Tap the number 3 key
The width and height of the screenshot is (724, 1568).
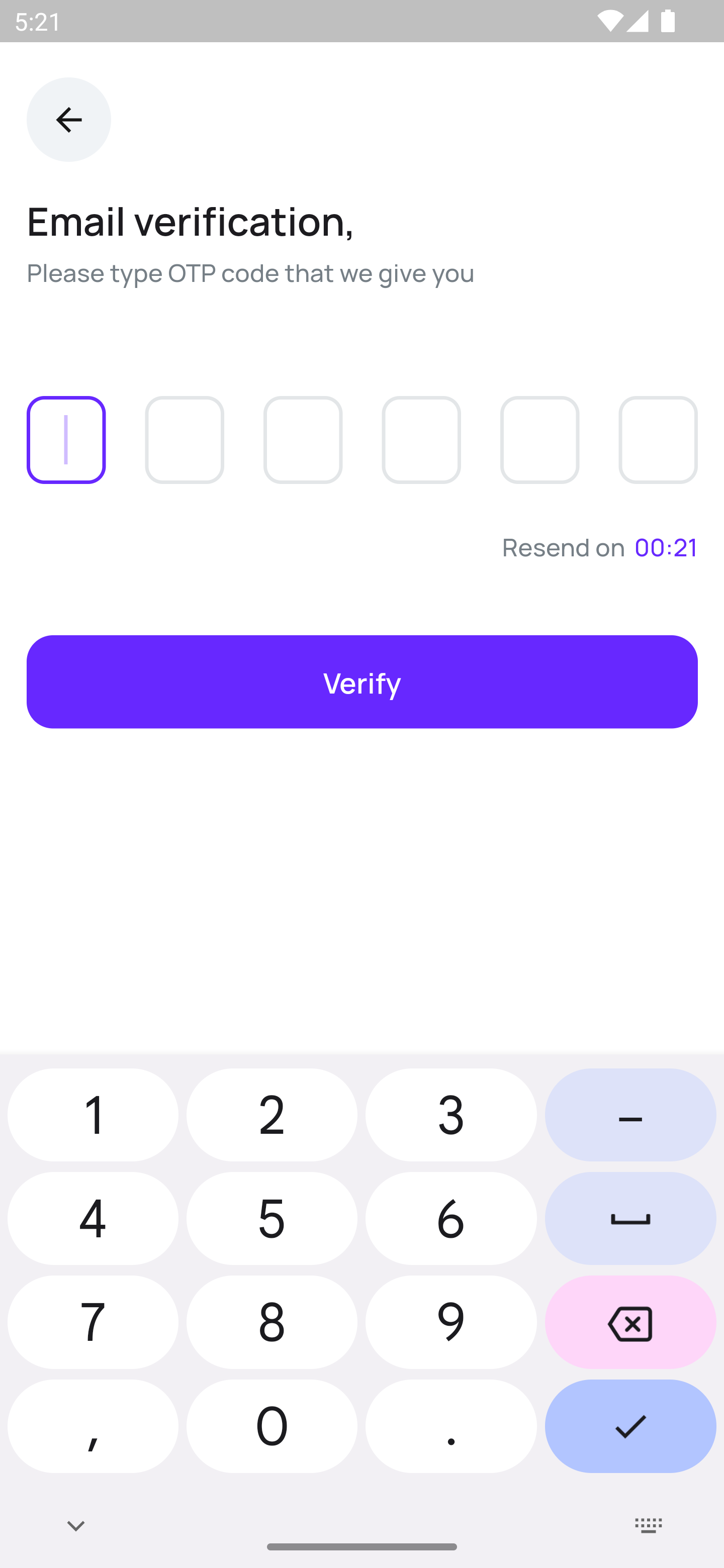[x=451, y=1114]
